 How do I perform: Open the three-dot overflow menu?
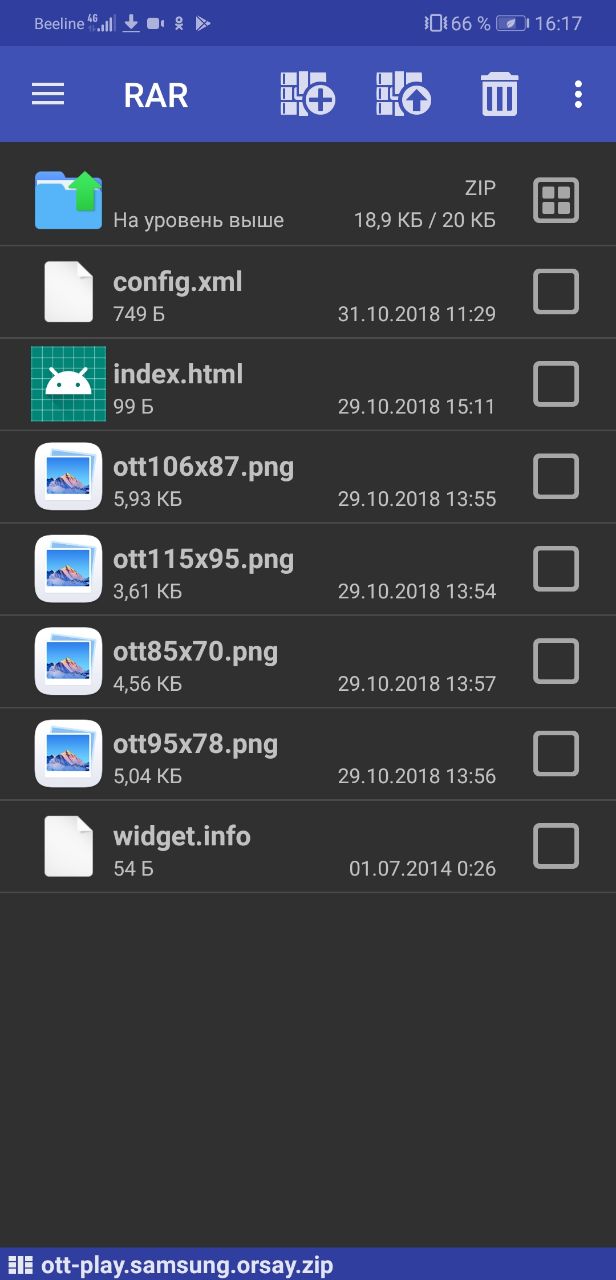coord(578,95)
